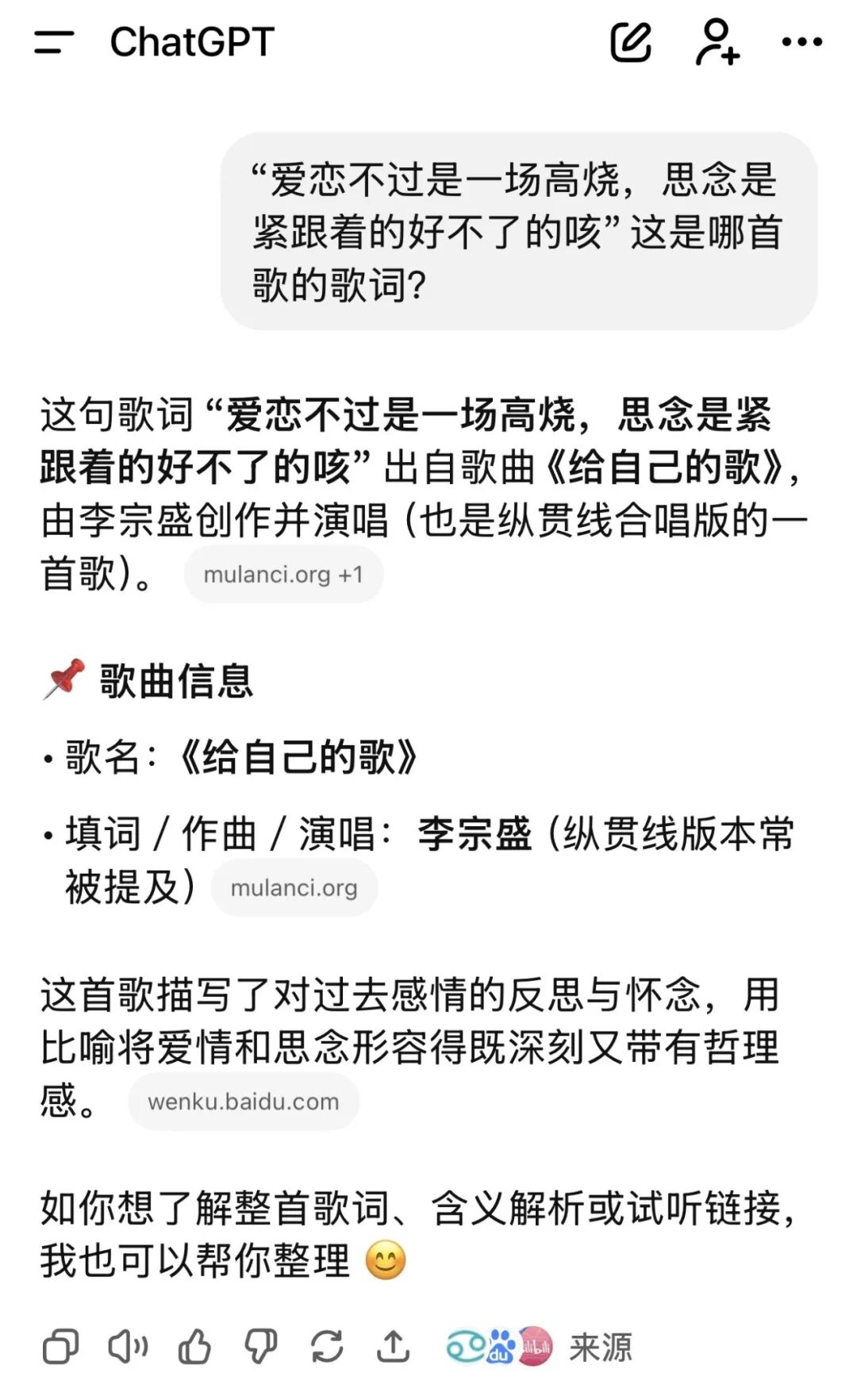Viewport: 857px width, 1400px height.
Task: Start a new chat
Action: point(631,42)
